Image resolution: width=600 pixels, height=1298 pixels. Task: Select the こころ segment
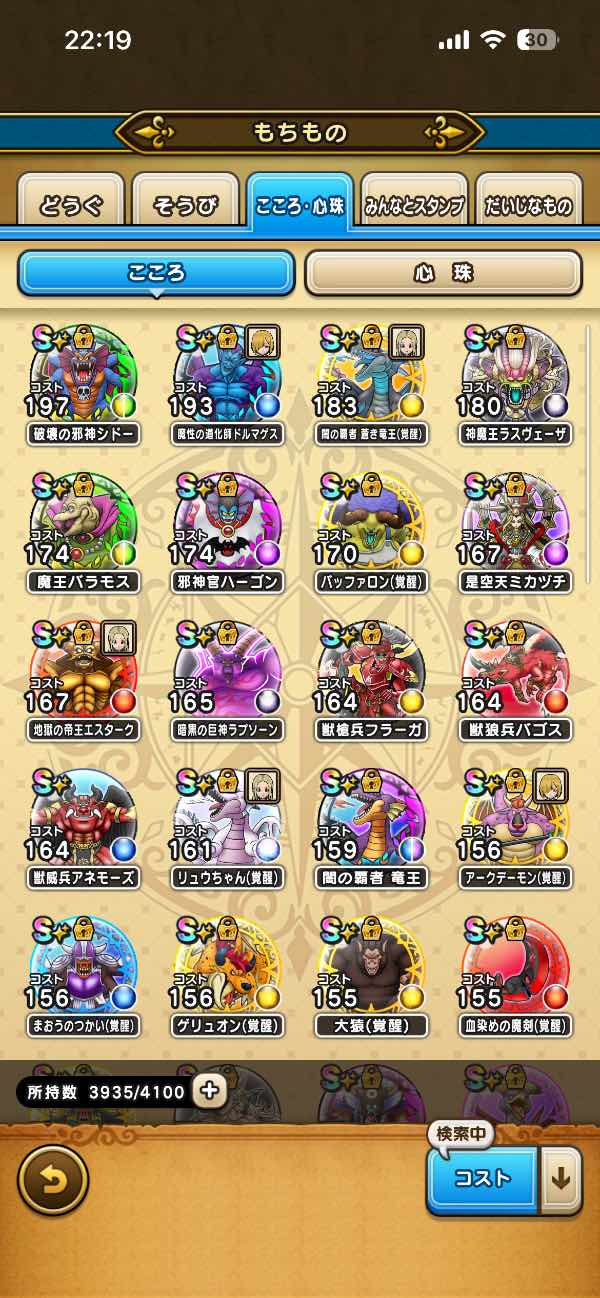pyautogui.click(x=156, y=273)
